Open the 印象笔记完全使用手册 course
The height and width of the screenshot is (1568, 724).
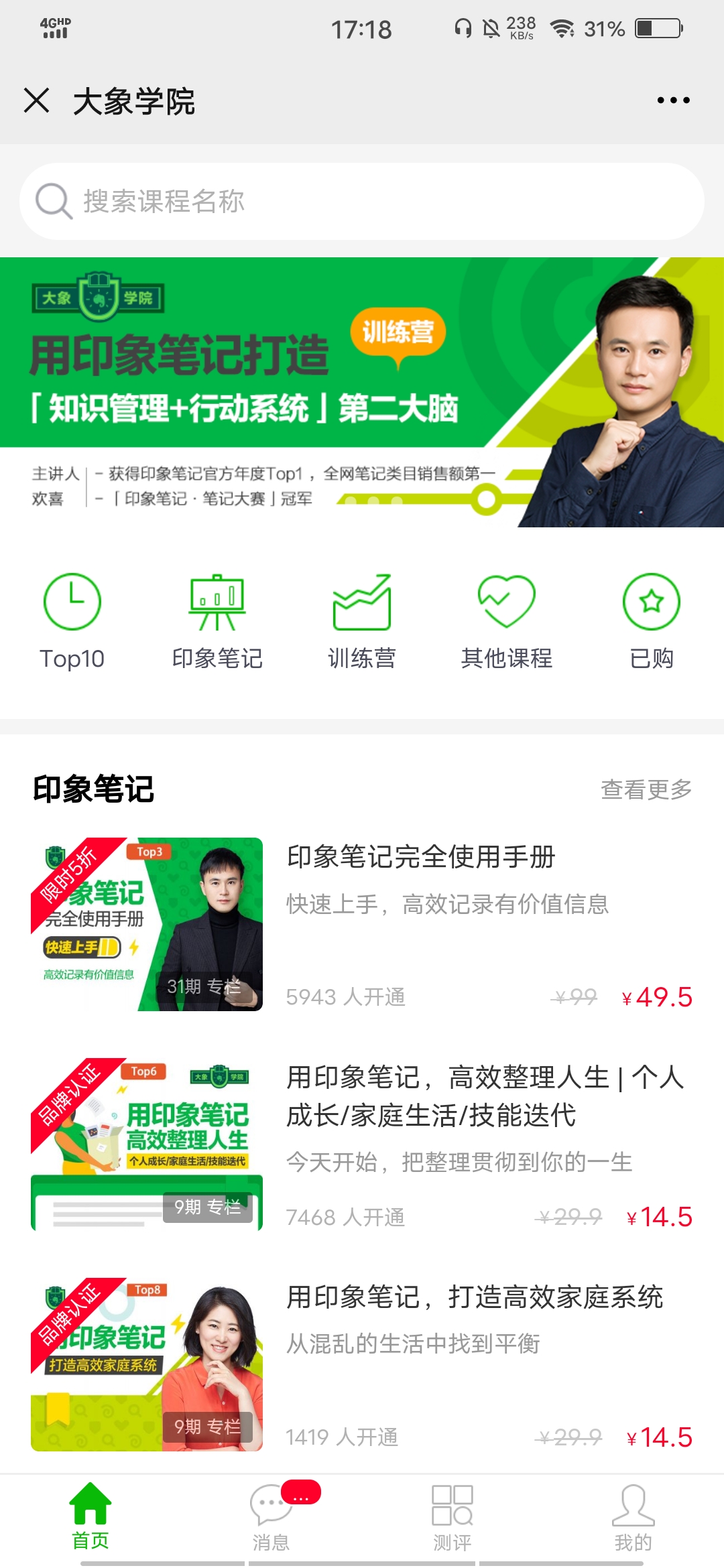click(421, 858)
